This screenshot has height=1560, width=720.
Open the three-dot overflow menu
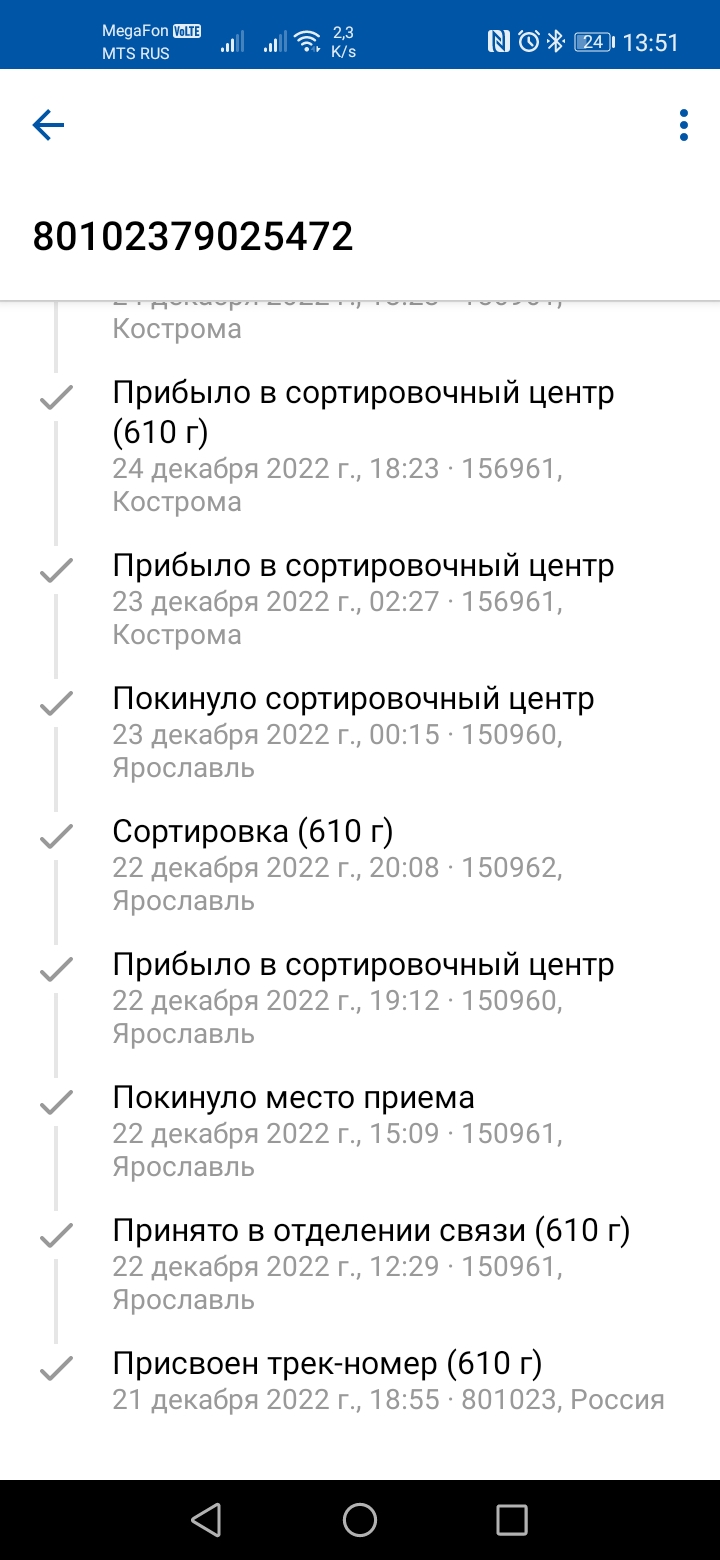pos(684,125)
